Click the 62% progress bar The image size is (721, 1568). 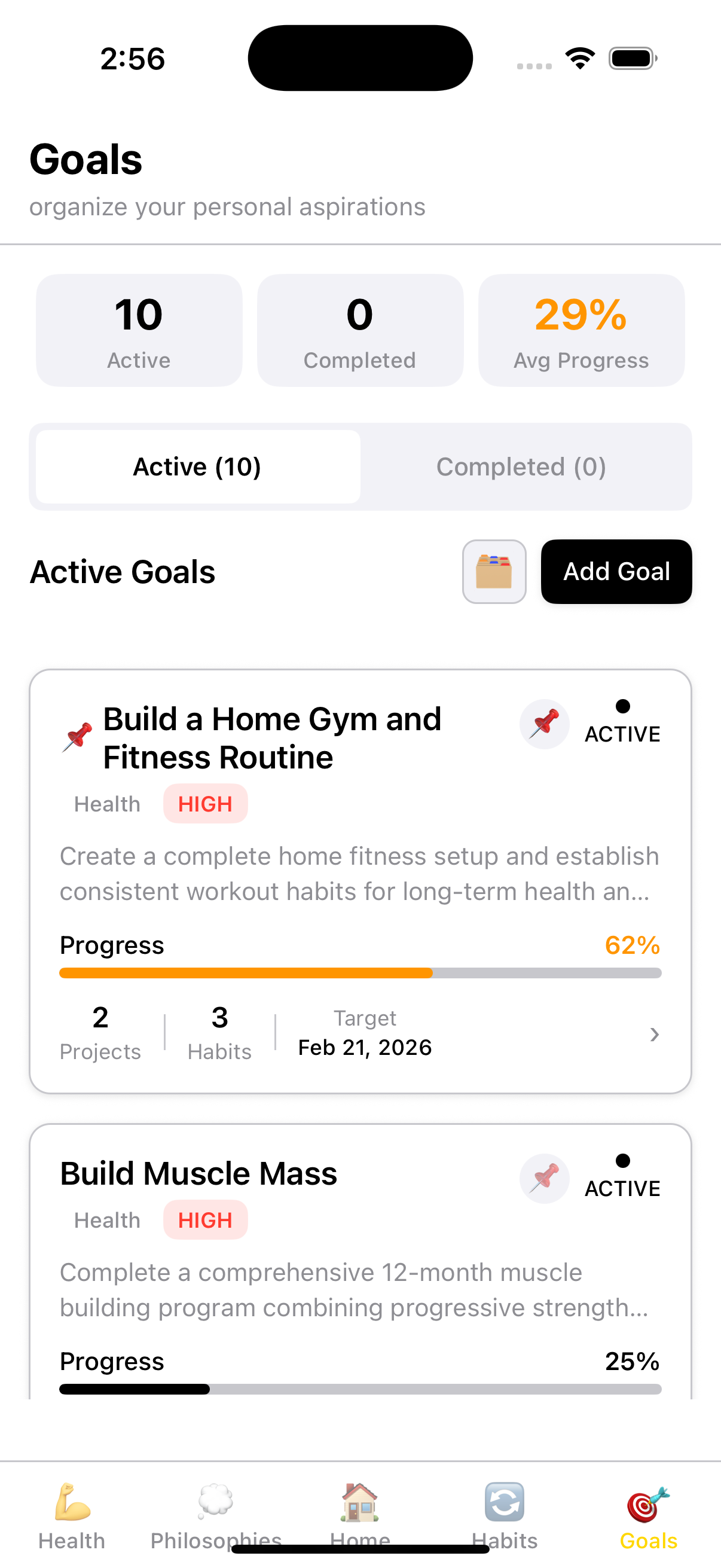(x=360, y=974)
